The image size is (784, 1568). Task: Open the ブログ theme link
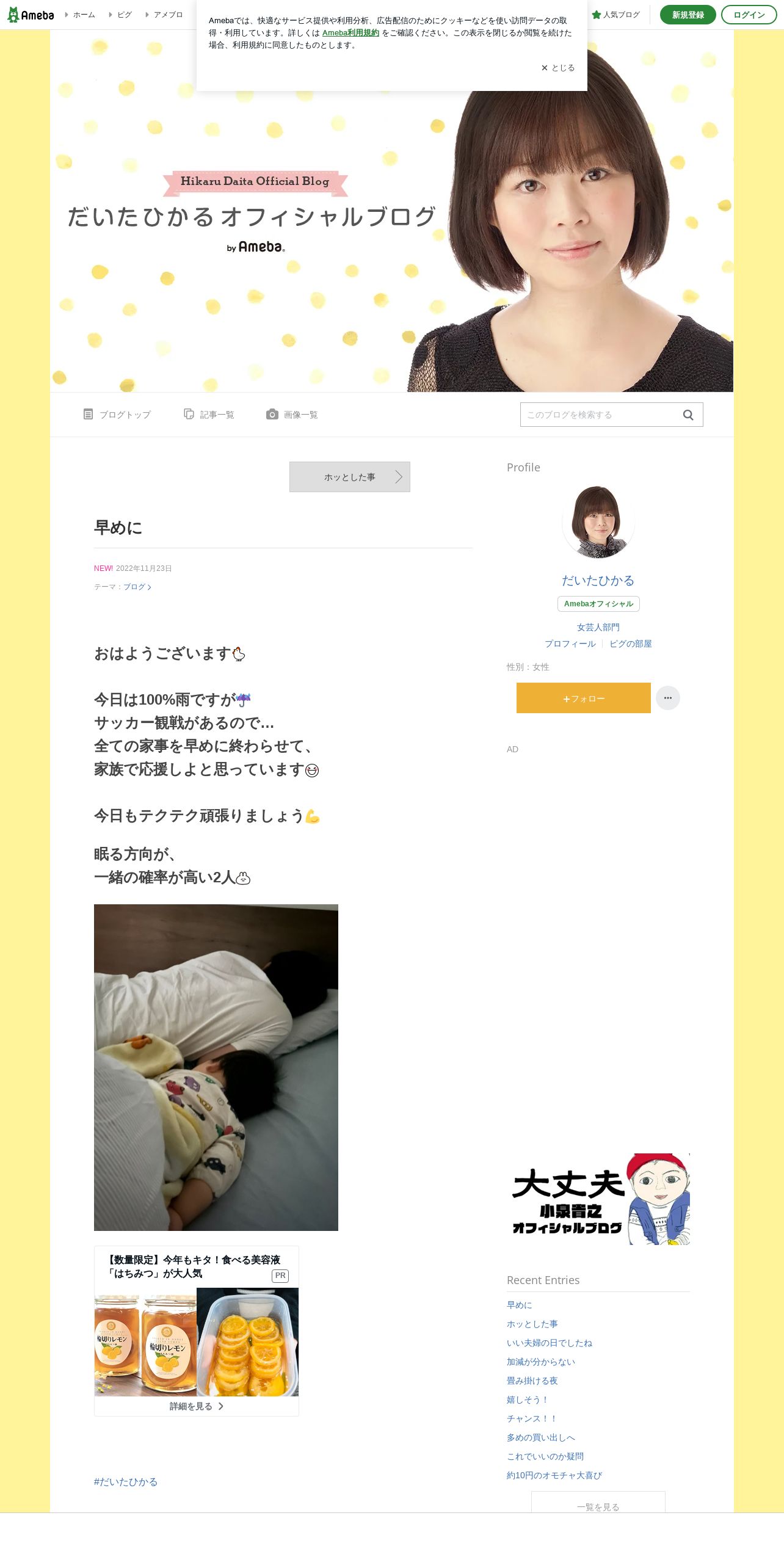click(x=137, y=587)
